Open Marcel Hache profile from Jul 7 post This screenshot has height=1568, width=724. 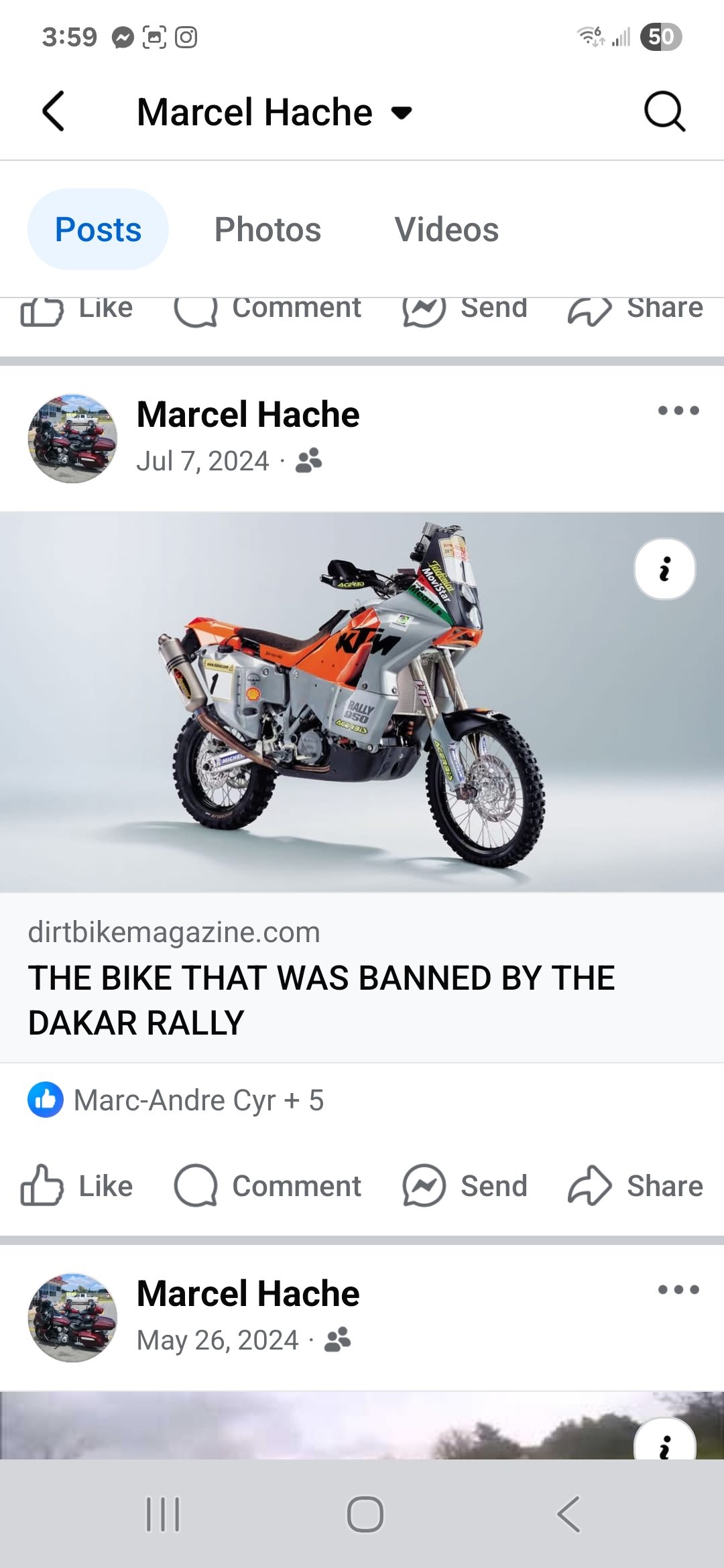[x=248, y=414]
